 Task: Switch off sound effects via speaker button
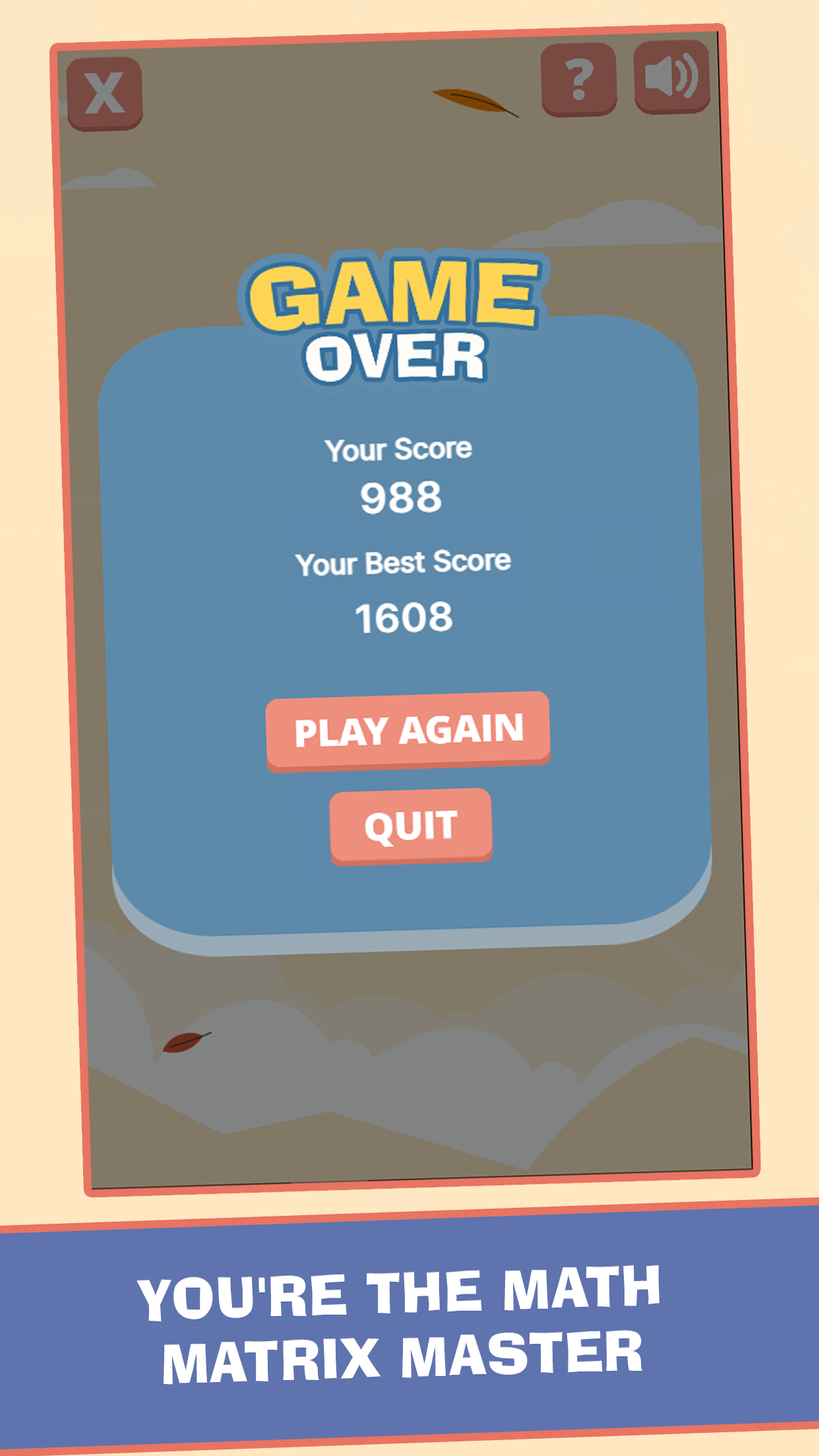coord(671,77)
